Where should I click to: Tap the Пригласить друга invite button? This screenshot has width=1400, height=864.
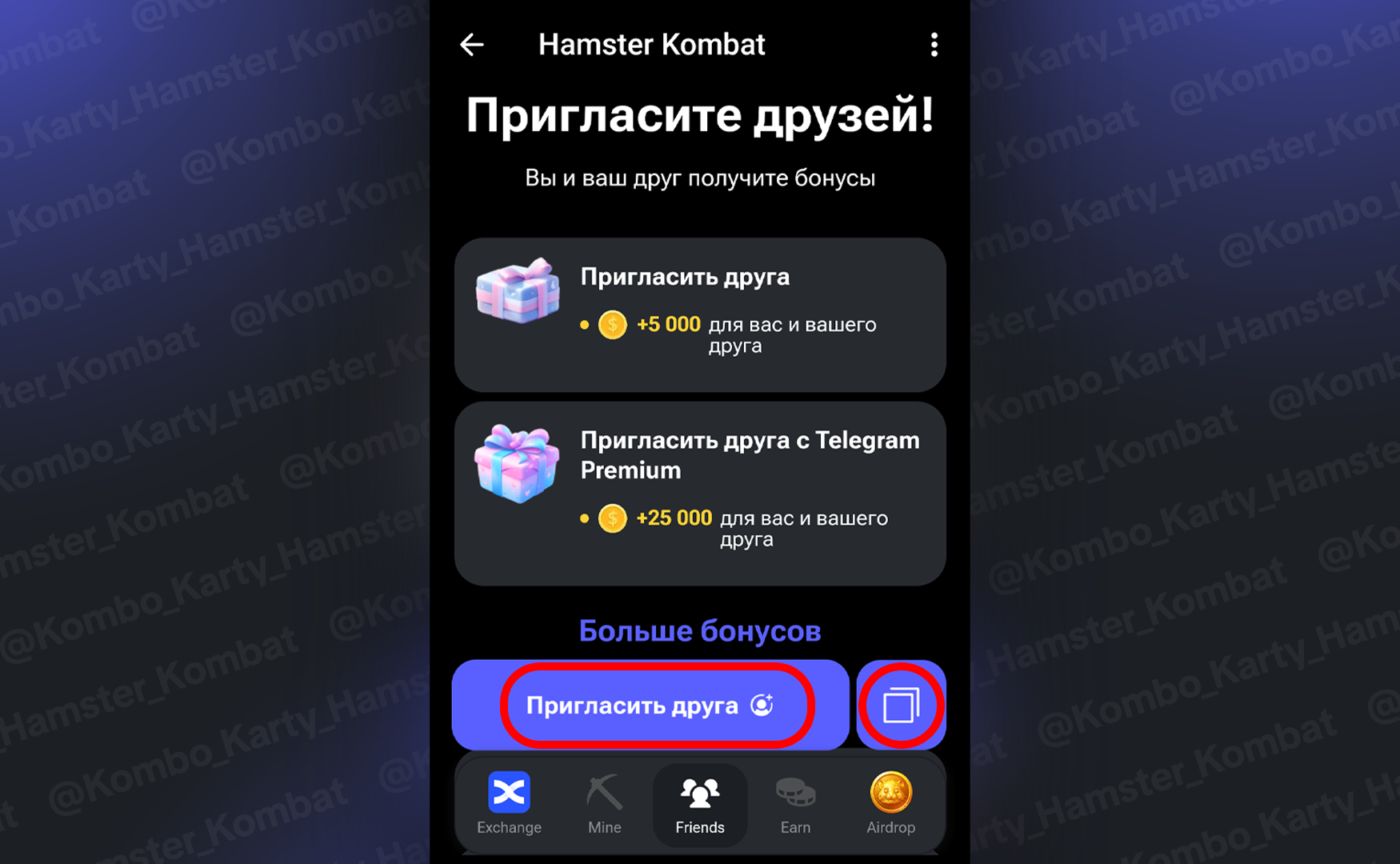[x=650, y=705]
